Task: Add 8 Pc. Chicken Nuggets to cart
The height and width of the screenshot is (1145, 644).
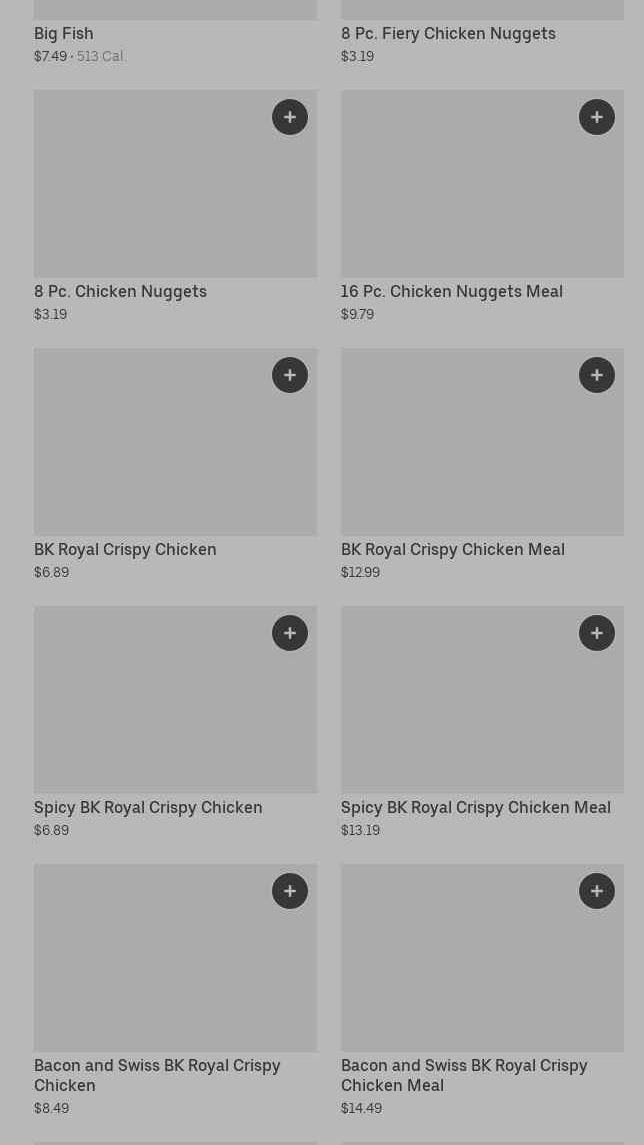Action: pyautogui.click(x=290, y=117)
